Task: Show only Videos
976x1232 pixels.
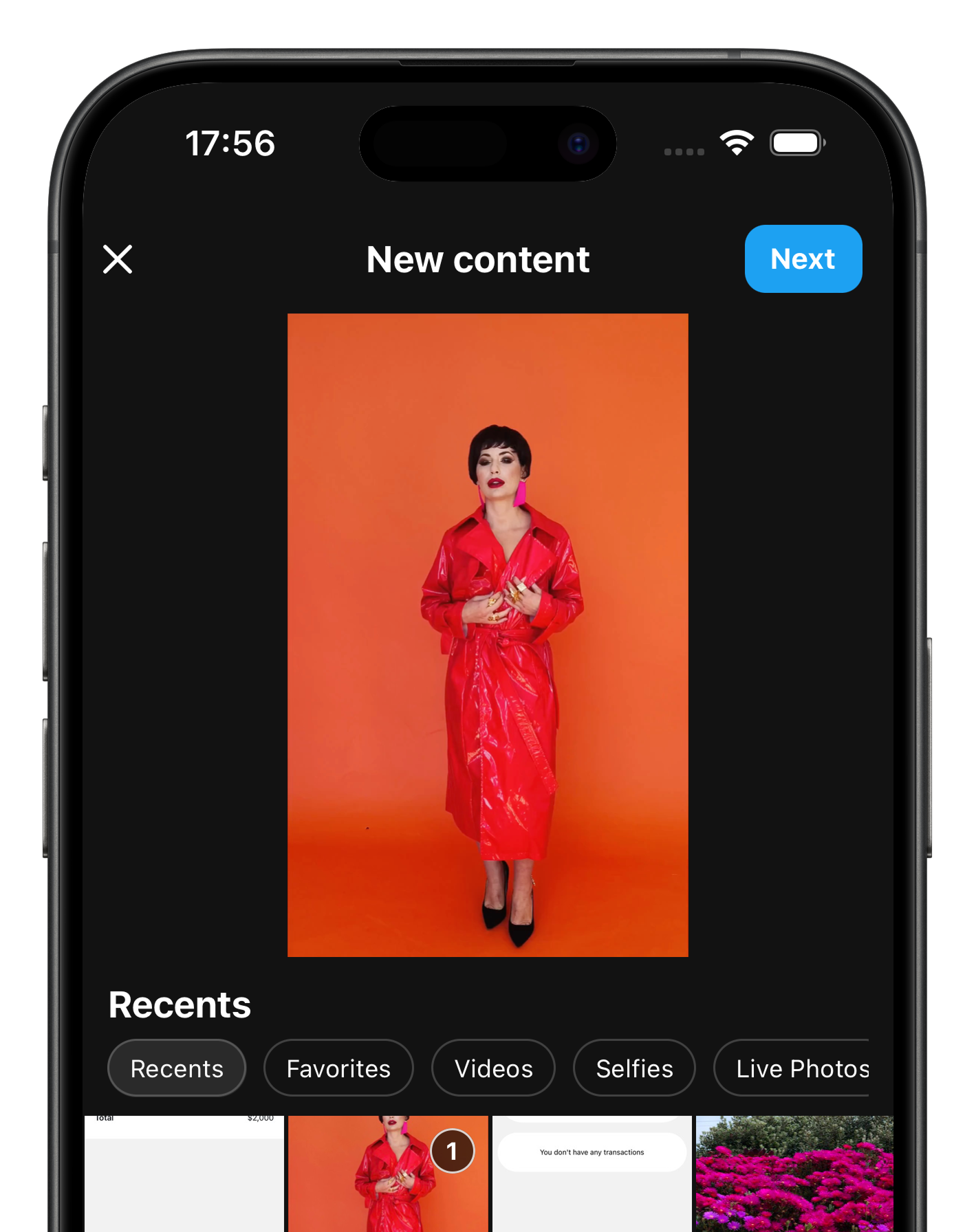Action: click(x=493, y=1068)
